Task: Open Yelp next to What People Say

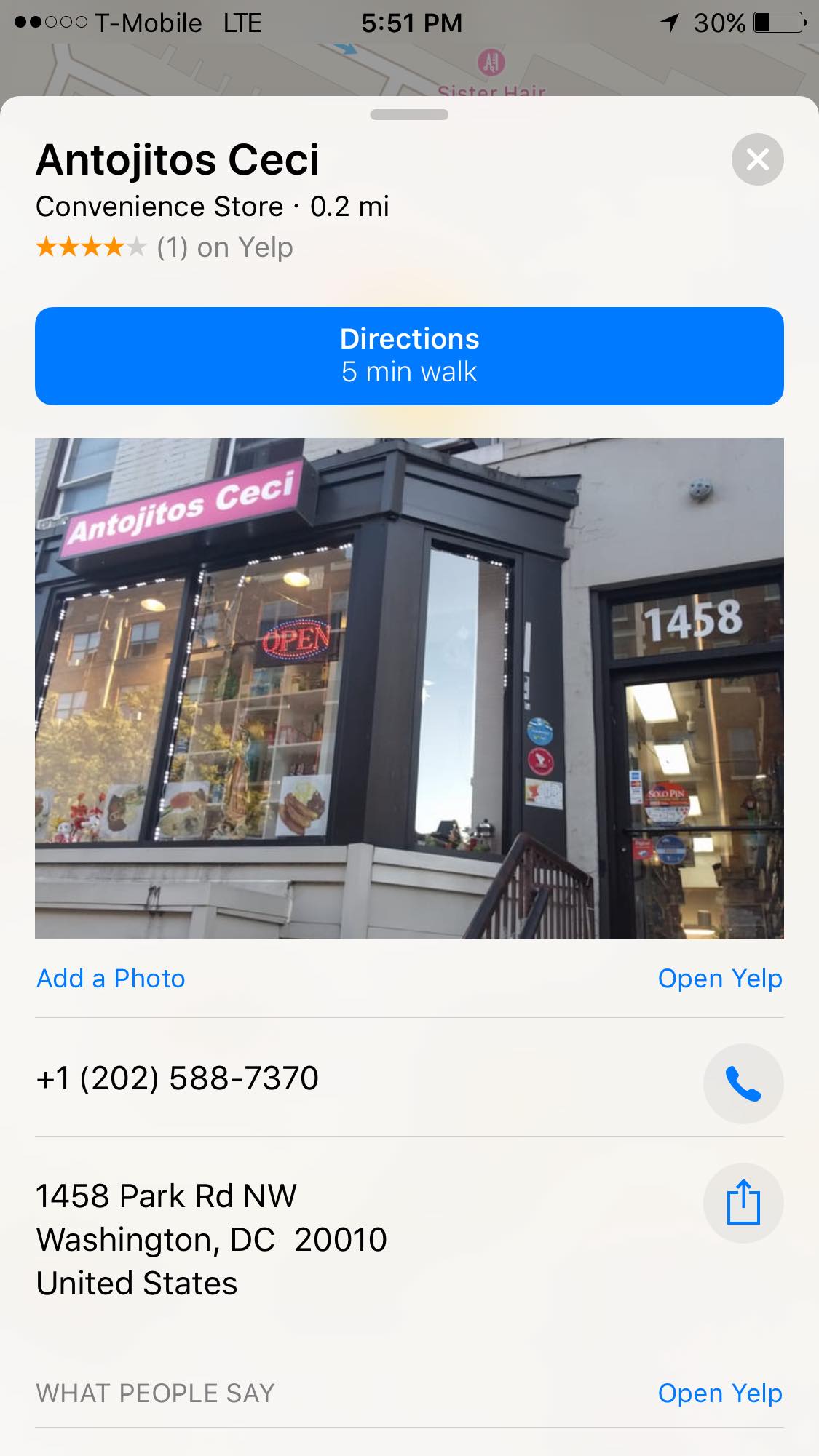Action: point(719,1393)
